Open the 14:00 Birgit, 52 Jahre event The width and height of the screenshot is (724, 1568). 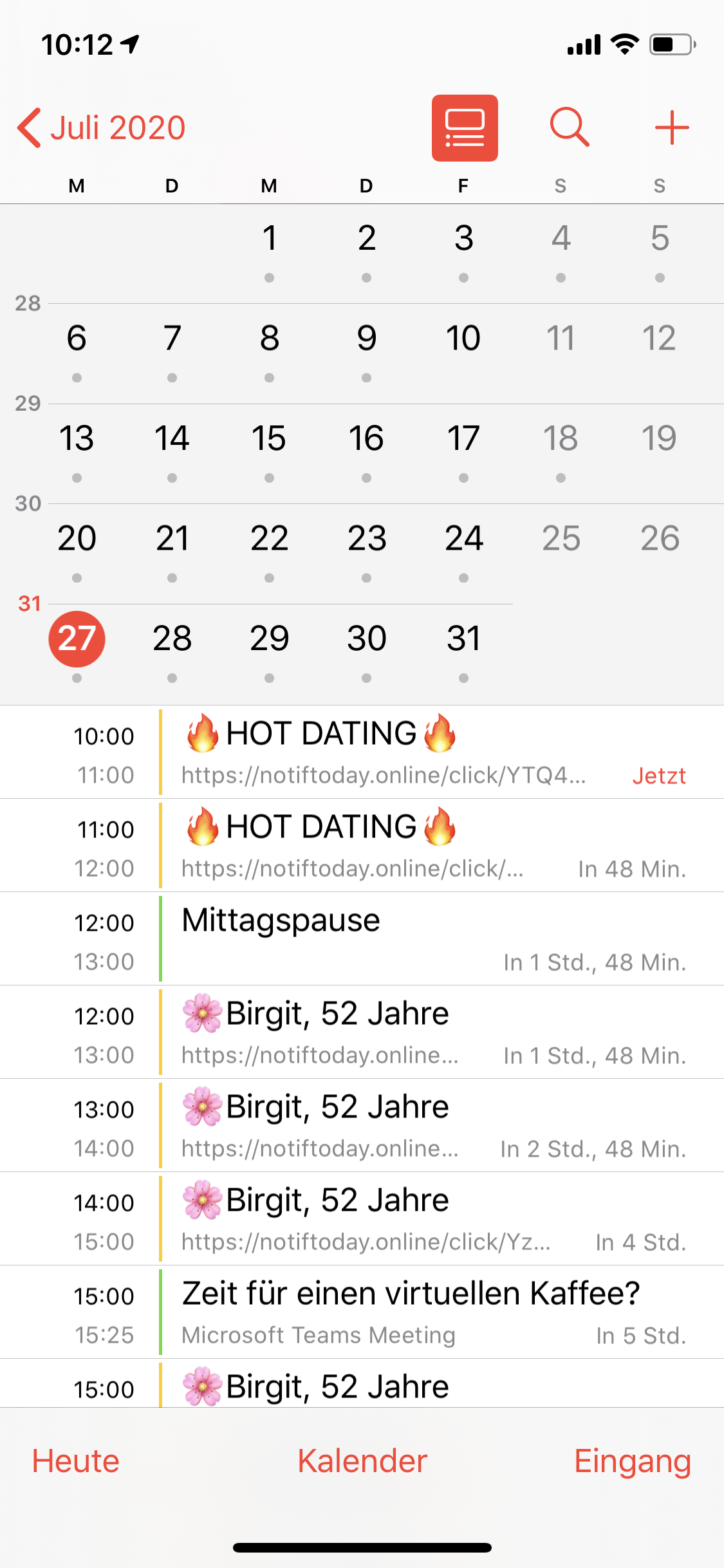362,1218
